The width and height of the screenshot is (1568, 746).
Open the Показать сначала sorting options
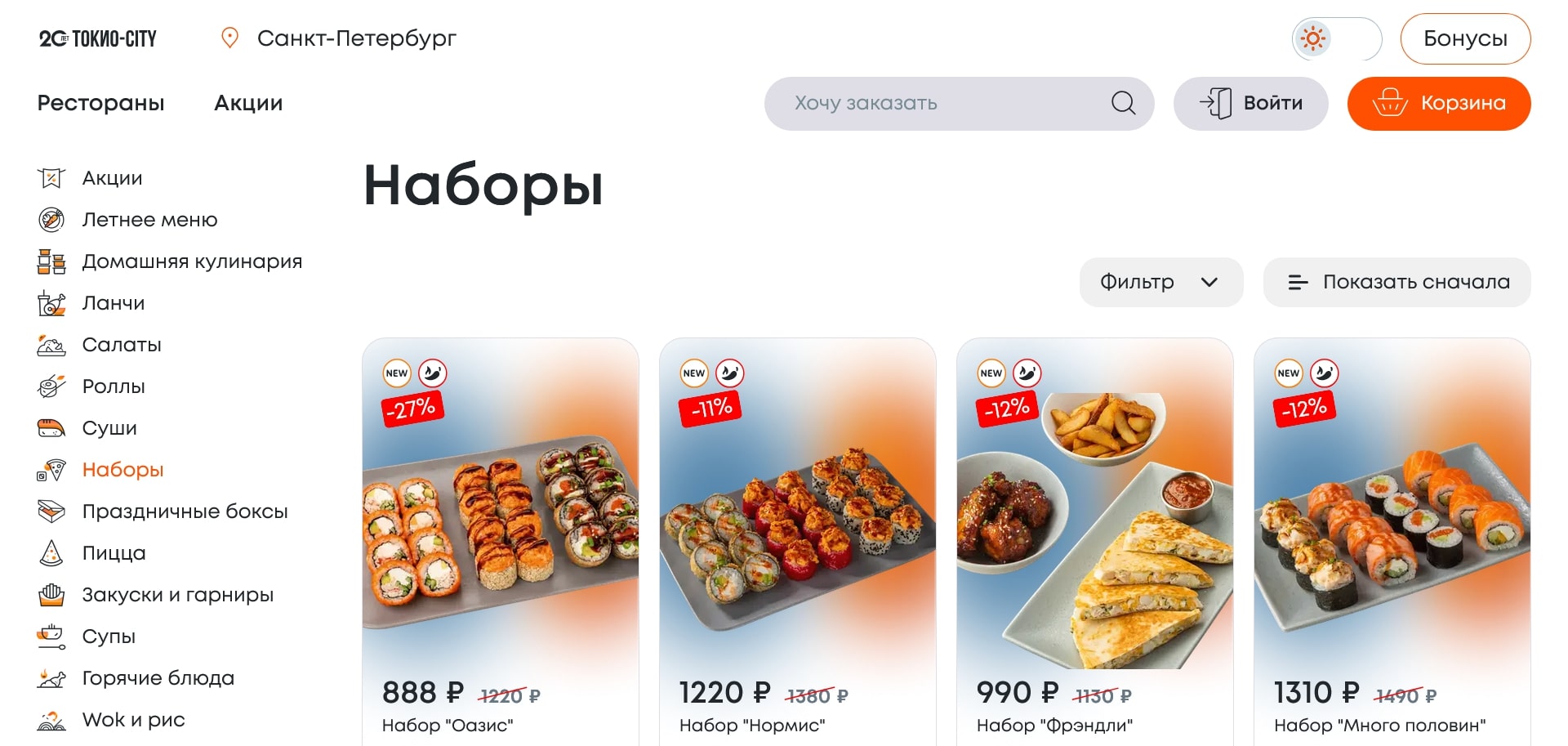pyautogui.click(x=1396, y=282)
